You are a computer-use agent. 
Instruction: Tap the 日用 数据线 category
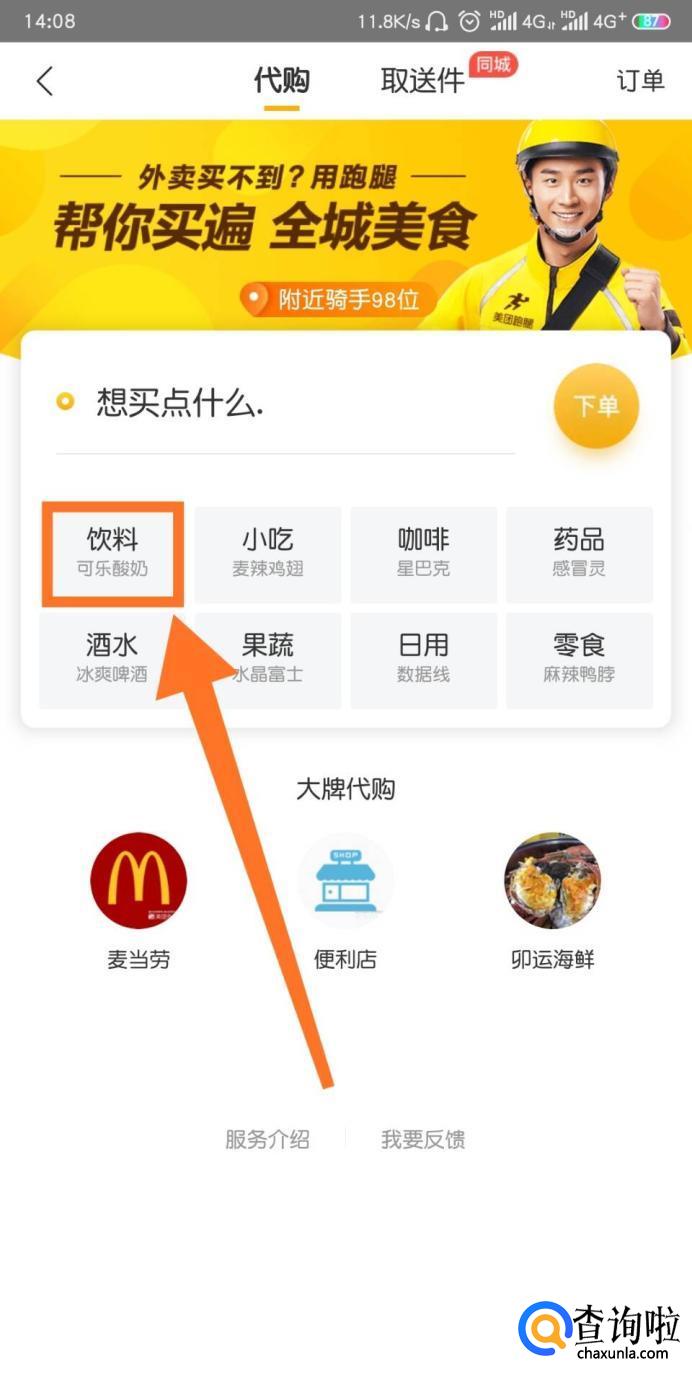click(423, 659)
